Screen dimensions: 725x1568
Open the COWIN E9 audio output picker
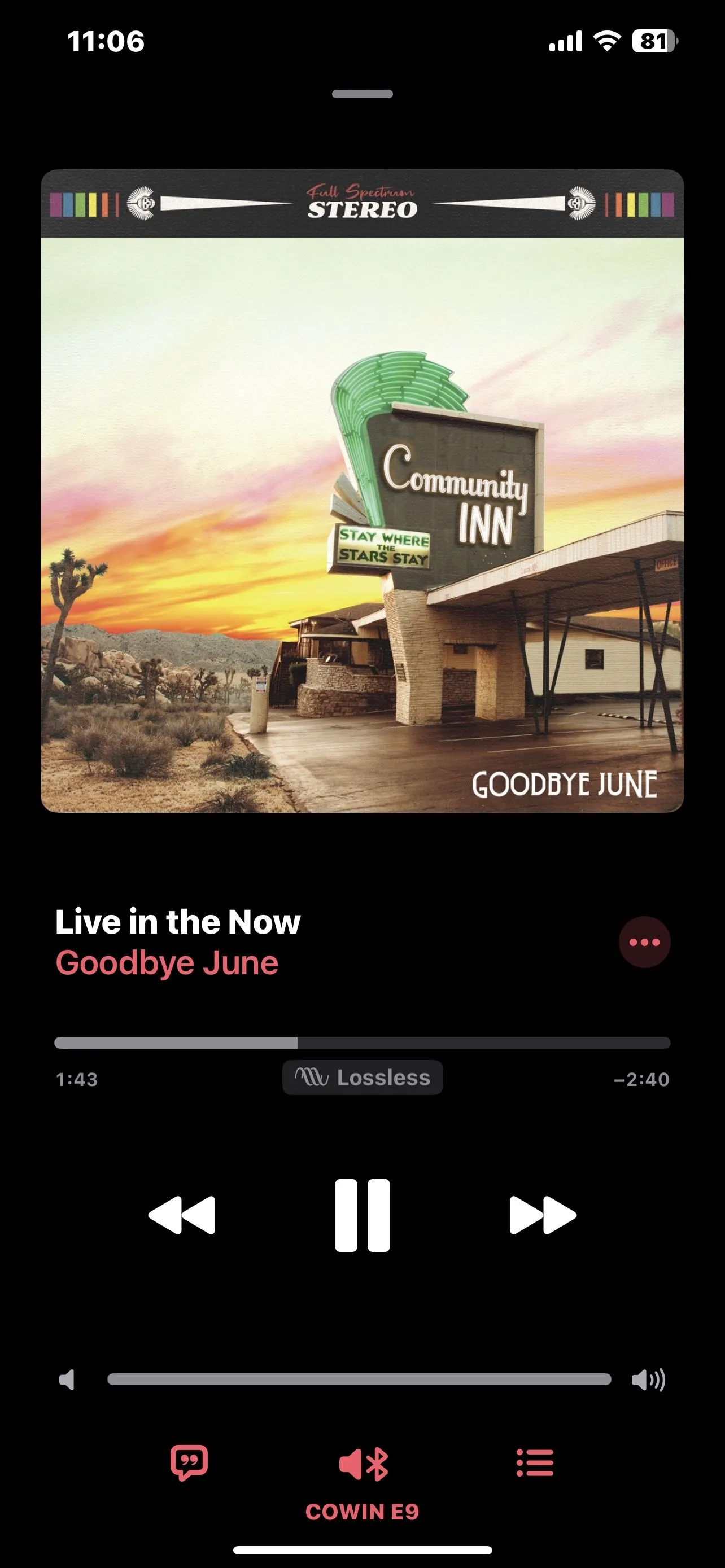click(363, 1479)
